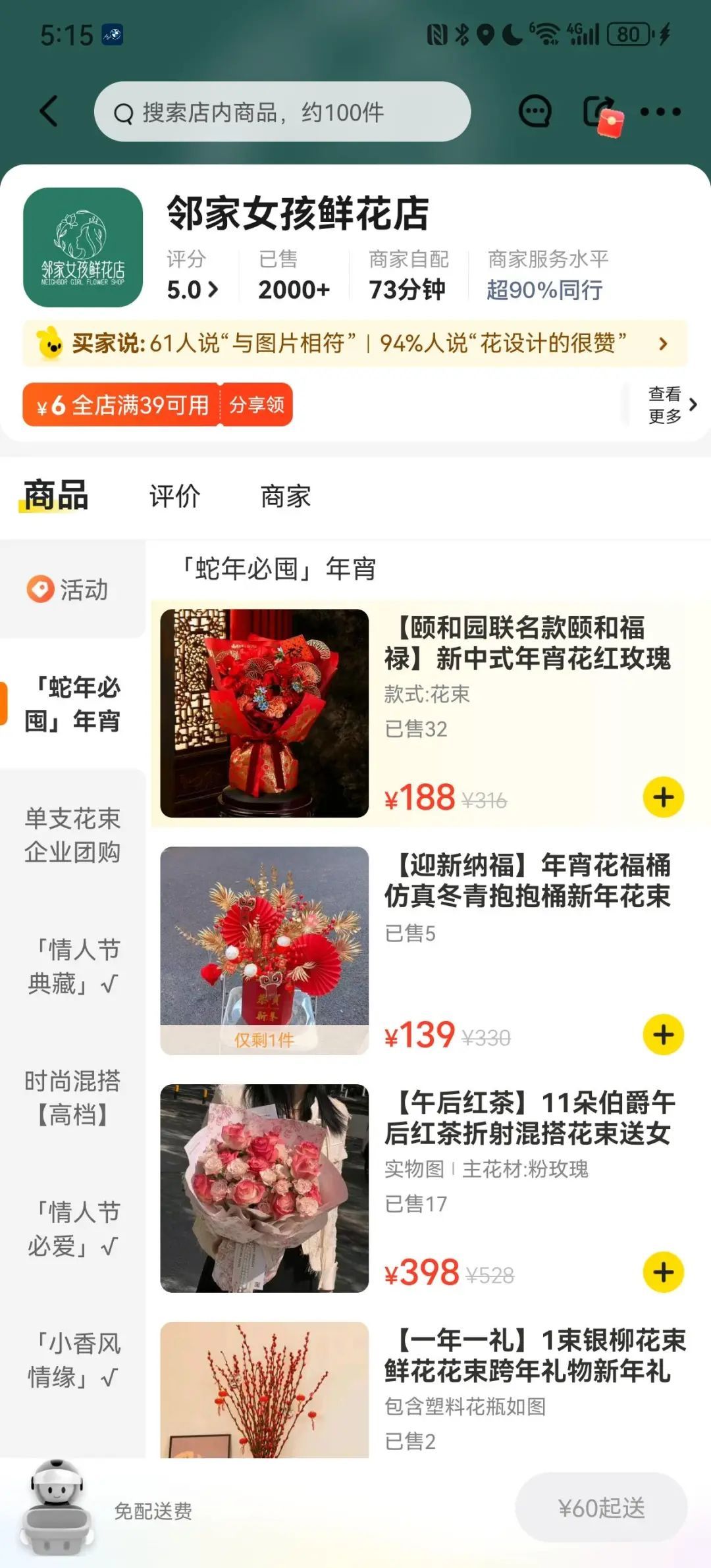
Task: Select the 单支花束企业团购 category
Action: click(x=72, y=835)
